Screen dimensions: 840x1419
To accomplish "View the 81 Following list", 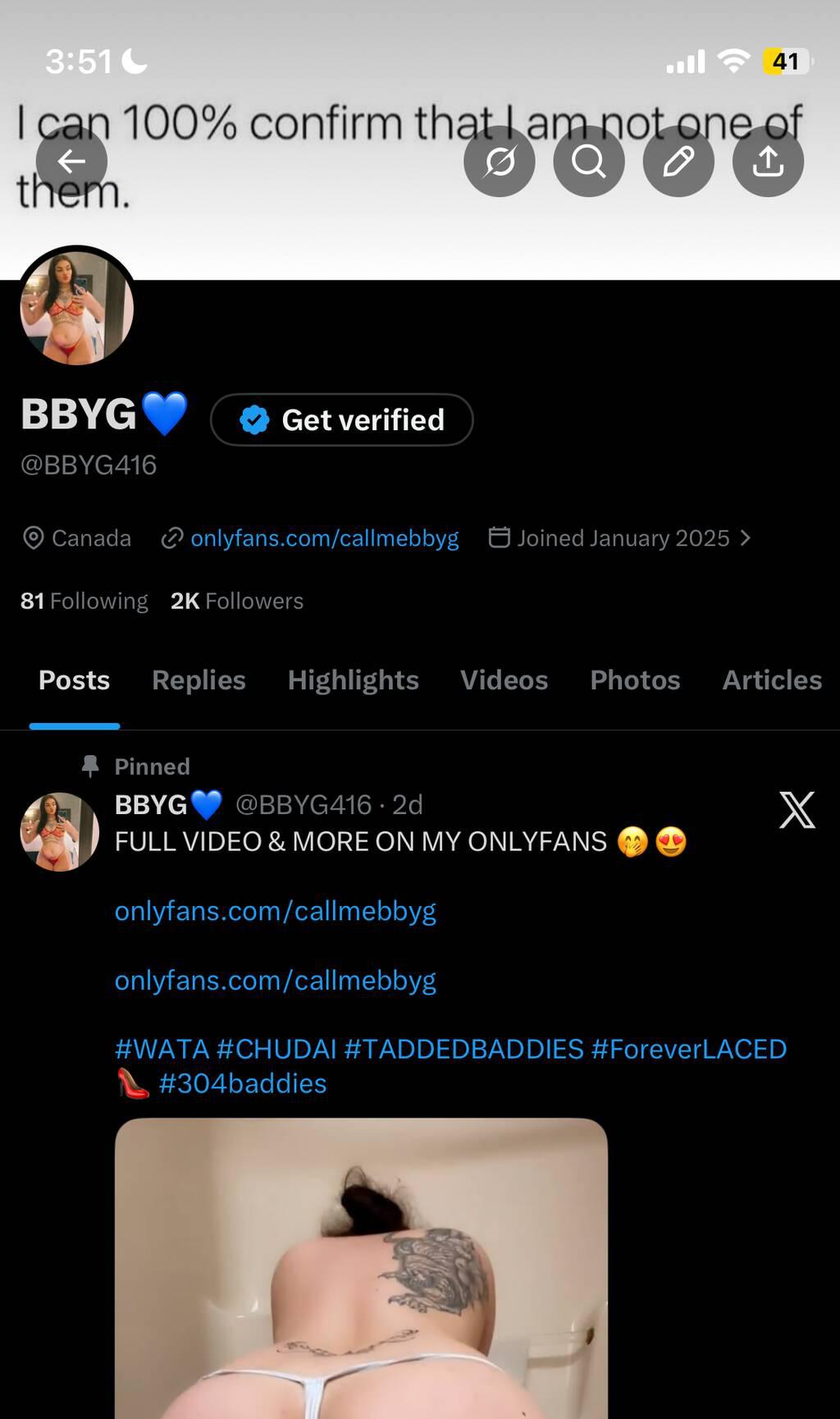I will 84,602.
